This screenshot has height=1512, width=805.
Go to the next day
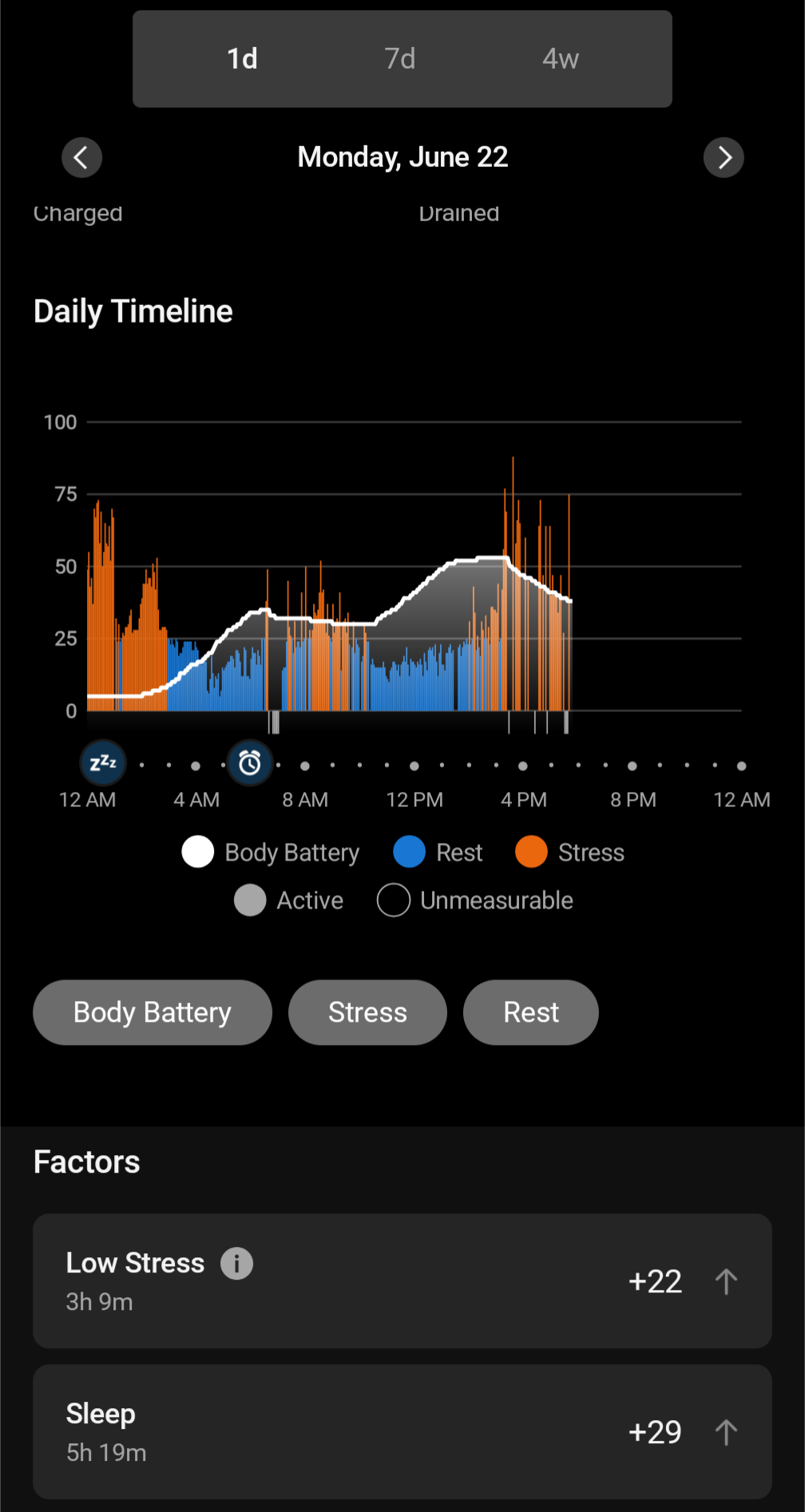pyautogui.click(x=724, y=157)
